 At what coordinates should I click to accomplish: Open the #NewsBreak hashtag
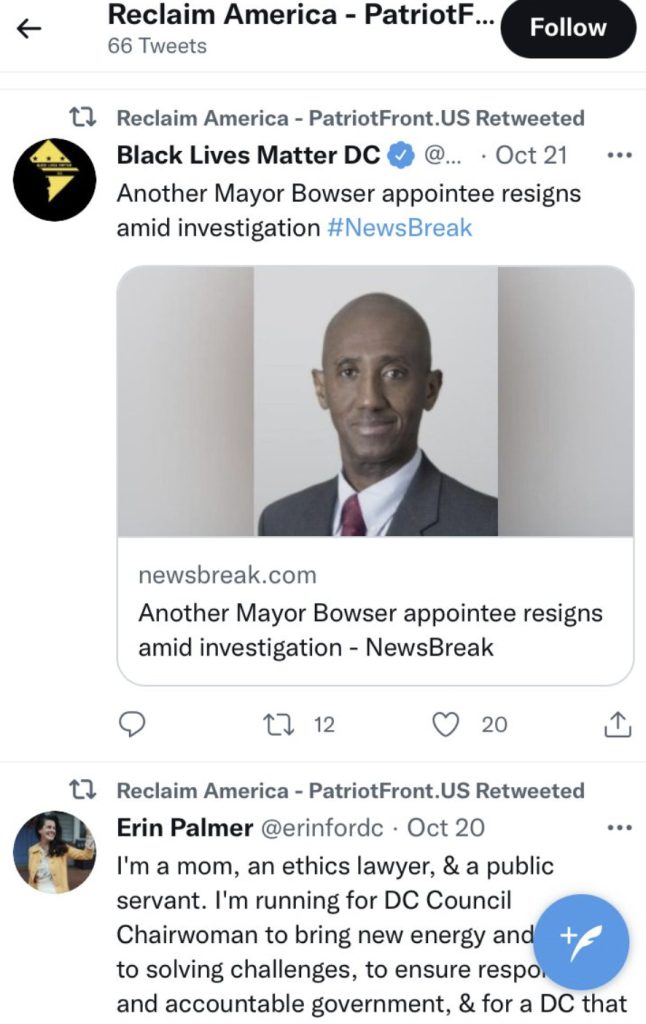[399, 228]
